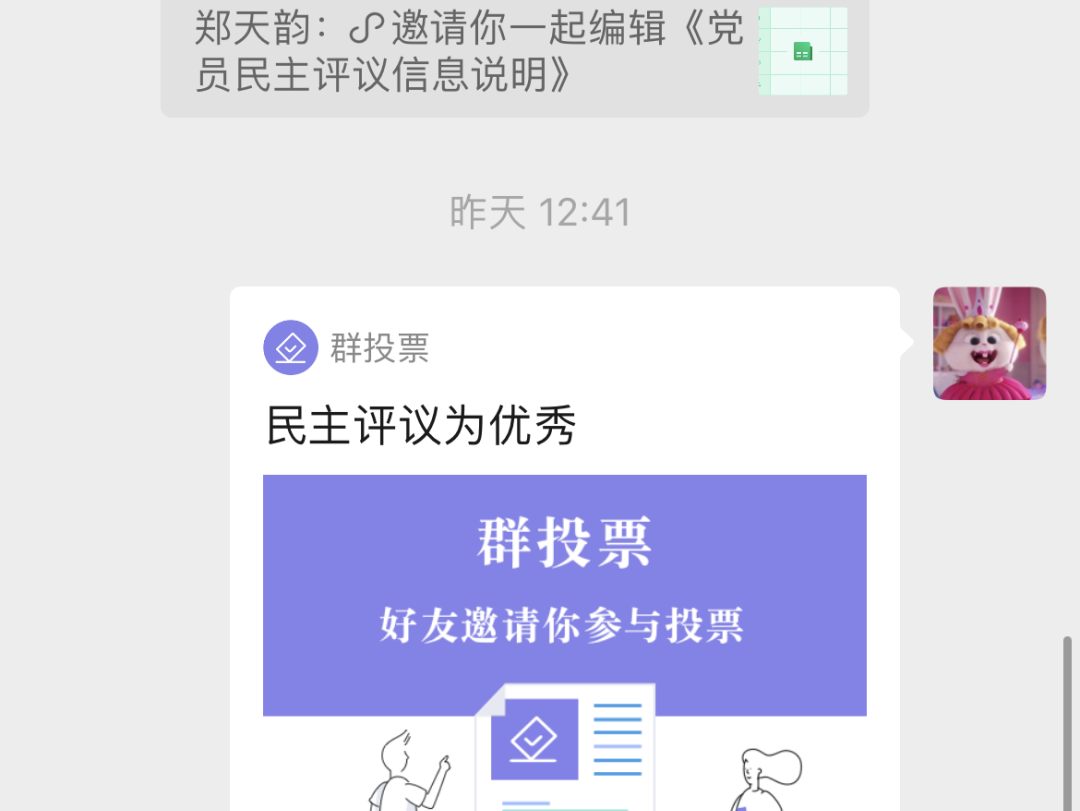Screen dimensions: 1080x811
Task: Open the 民主评议为优秀 group vote card
Action: (564, 560)
